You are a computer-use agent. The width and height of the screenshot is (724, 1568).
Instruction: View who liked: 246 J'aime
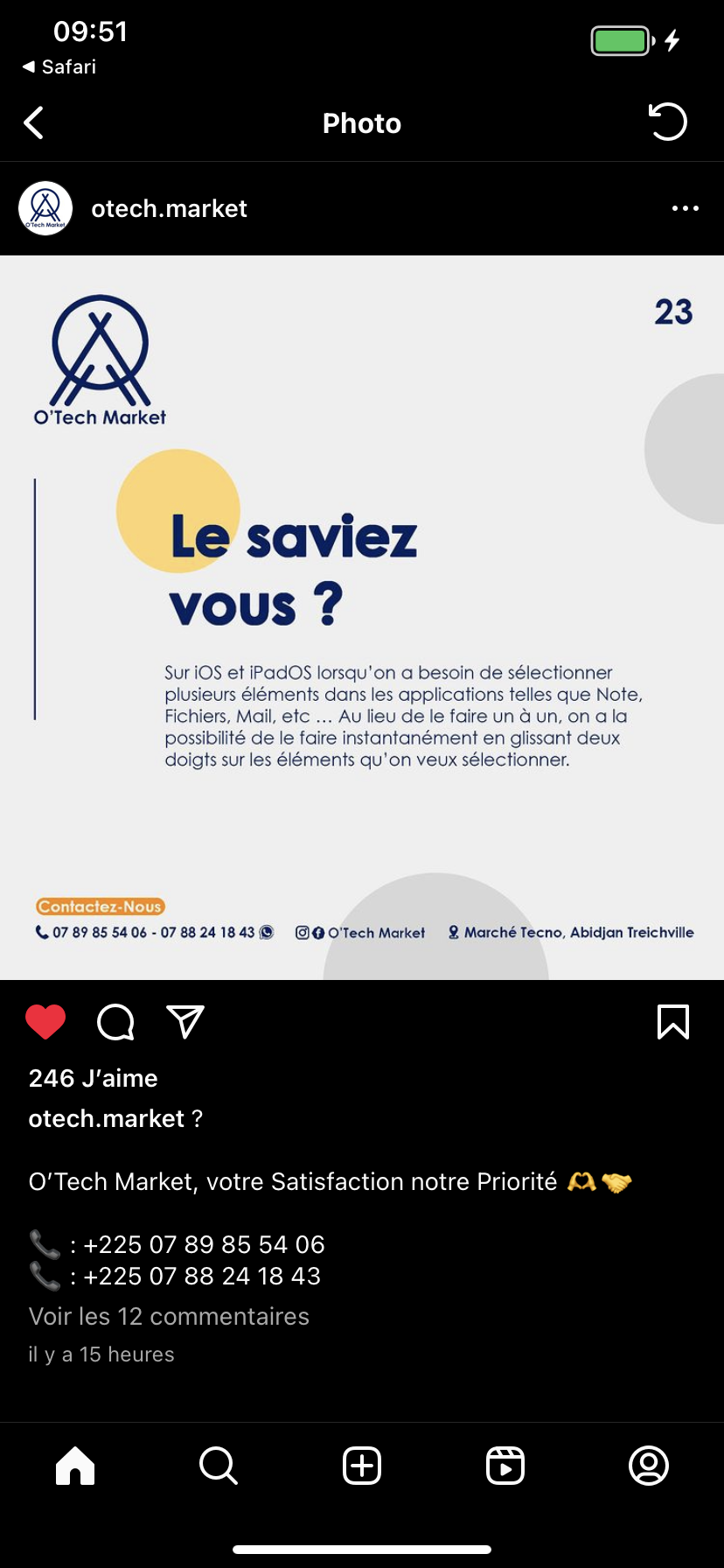tap(94, 1078)
